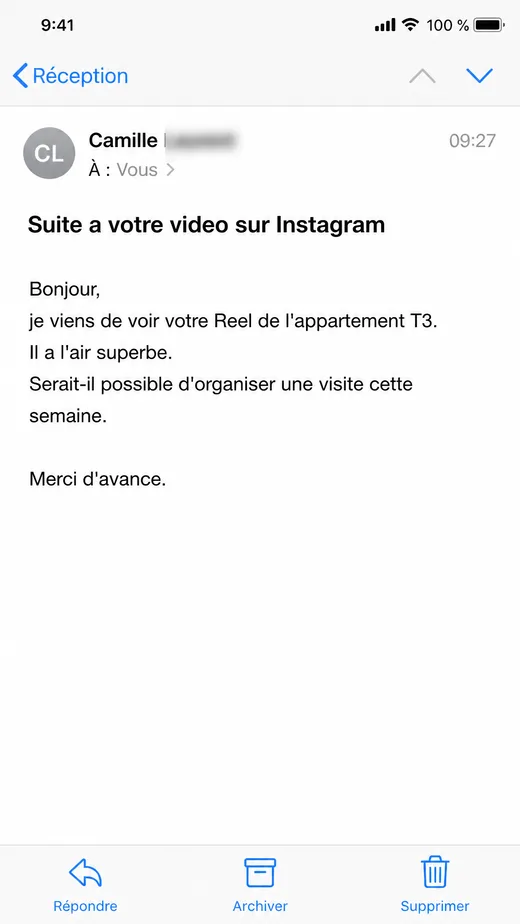Jump to the previous email with up arrow

click(422, 76)
